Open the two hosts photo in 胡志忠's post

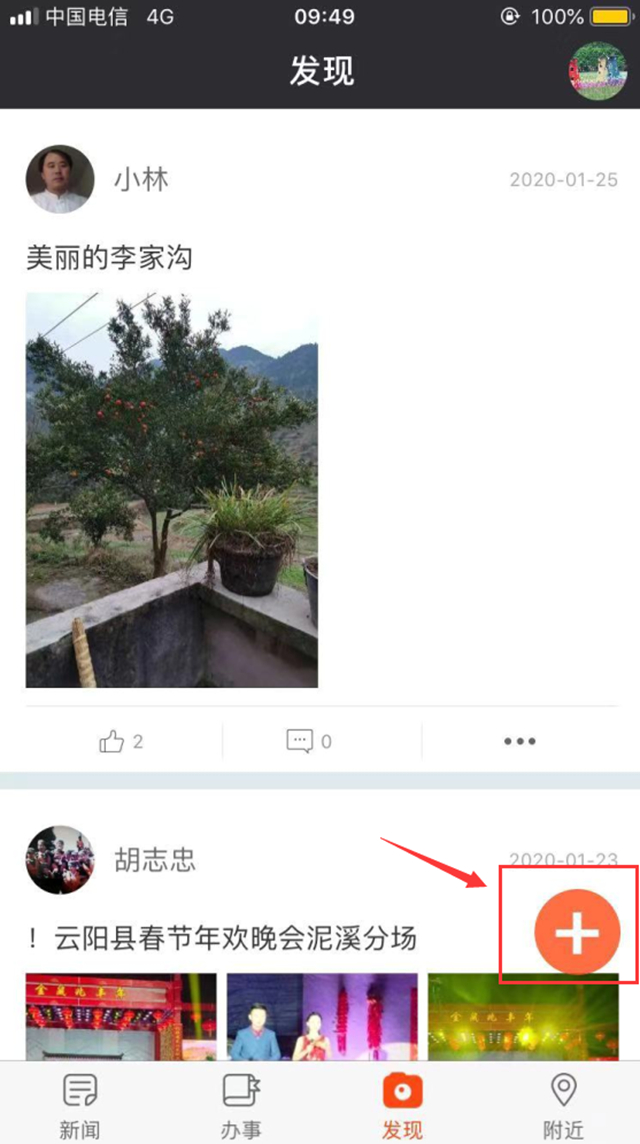[x=322, y=1016]
